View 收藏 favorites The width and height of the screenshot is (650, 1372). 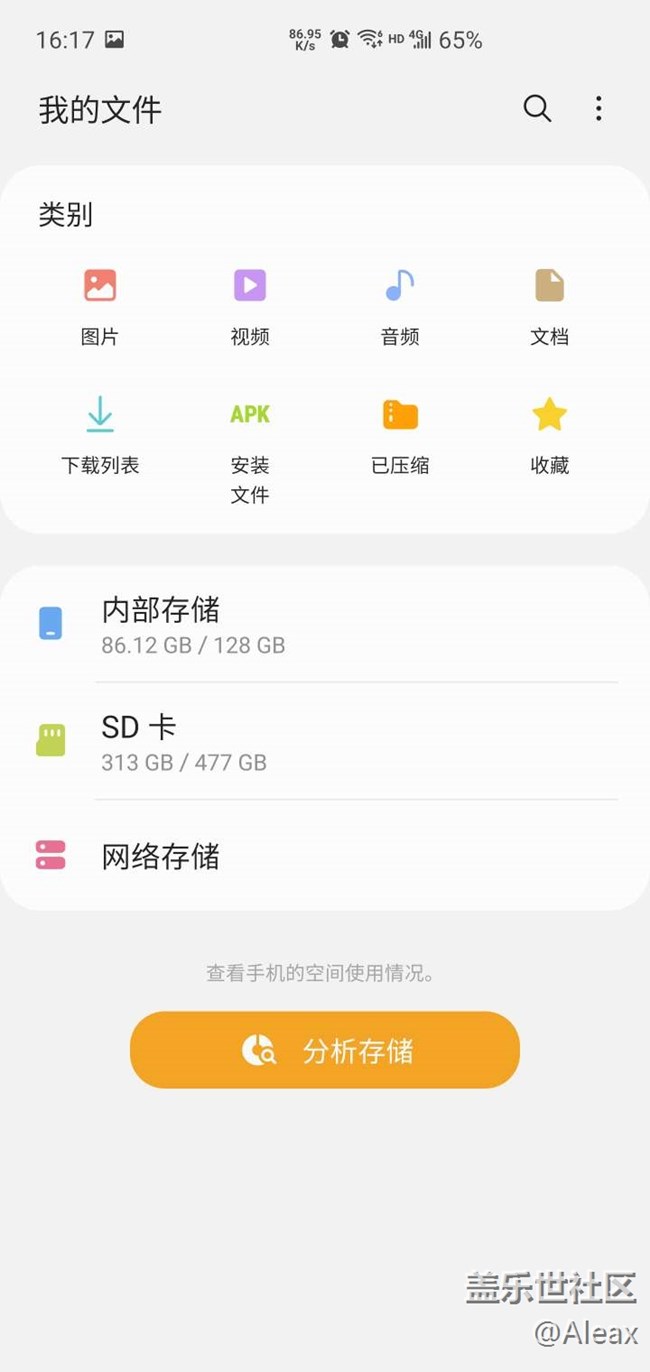pos(549,433)
